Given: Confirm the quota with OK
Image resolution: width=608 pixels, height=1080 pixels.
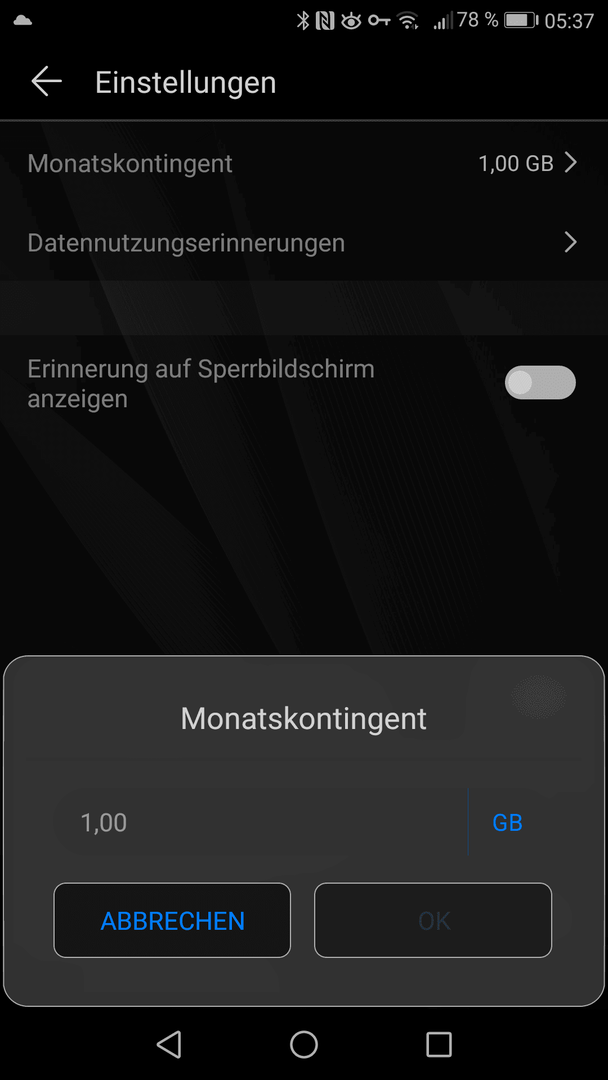Looking at the screenshot, I should (x=433, y=920).
